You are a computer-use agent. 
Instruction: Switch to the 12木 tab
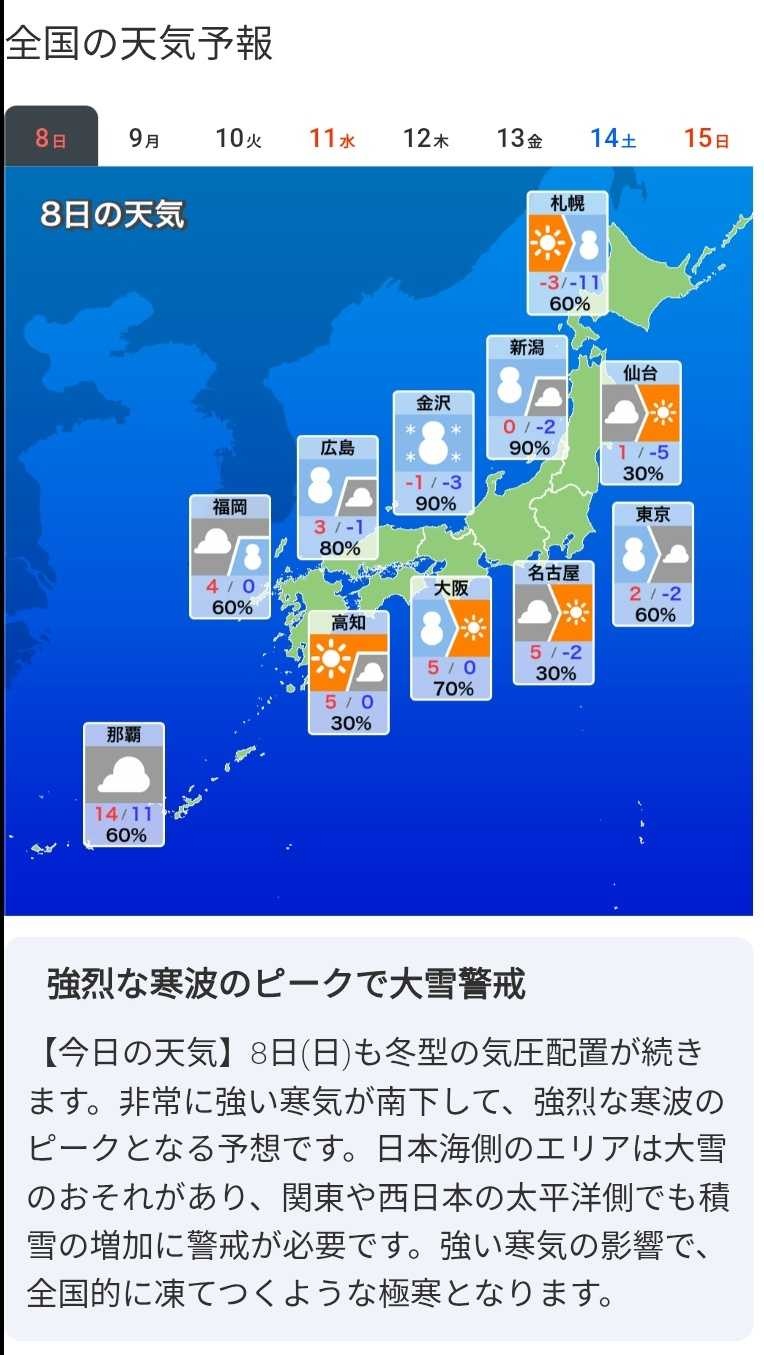[425, 138]
